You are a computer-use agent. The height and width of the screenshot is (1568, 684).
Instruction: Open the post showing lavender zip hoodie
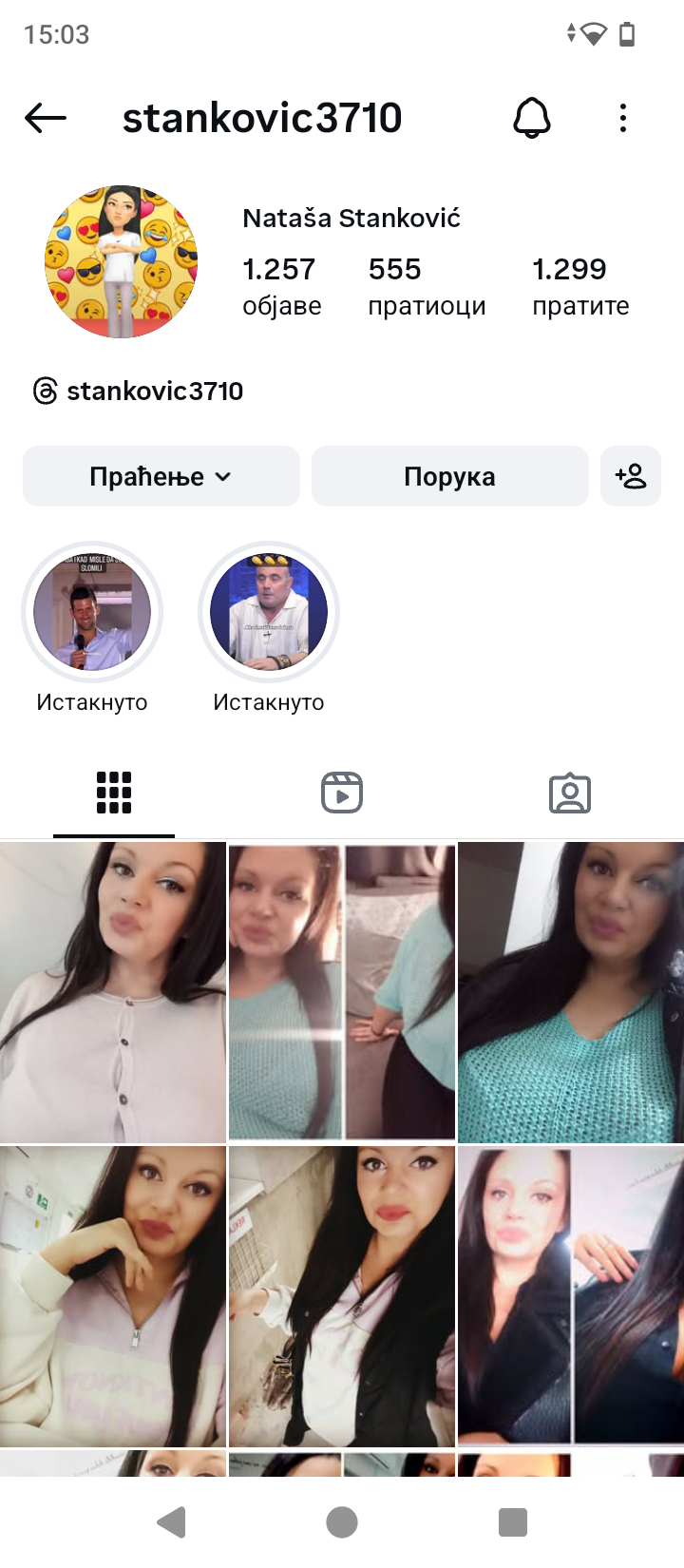pos(113,1295)
